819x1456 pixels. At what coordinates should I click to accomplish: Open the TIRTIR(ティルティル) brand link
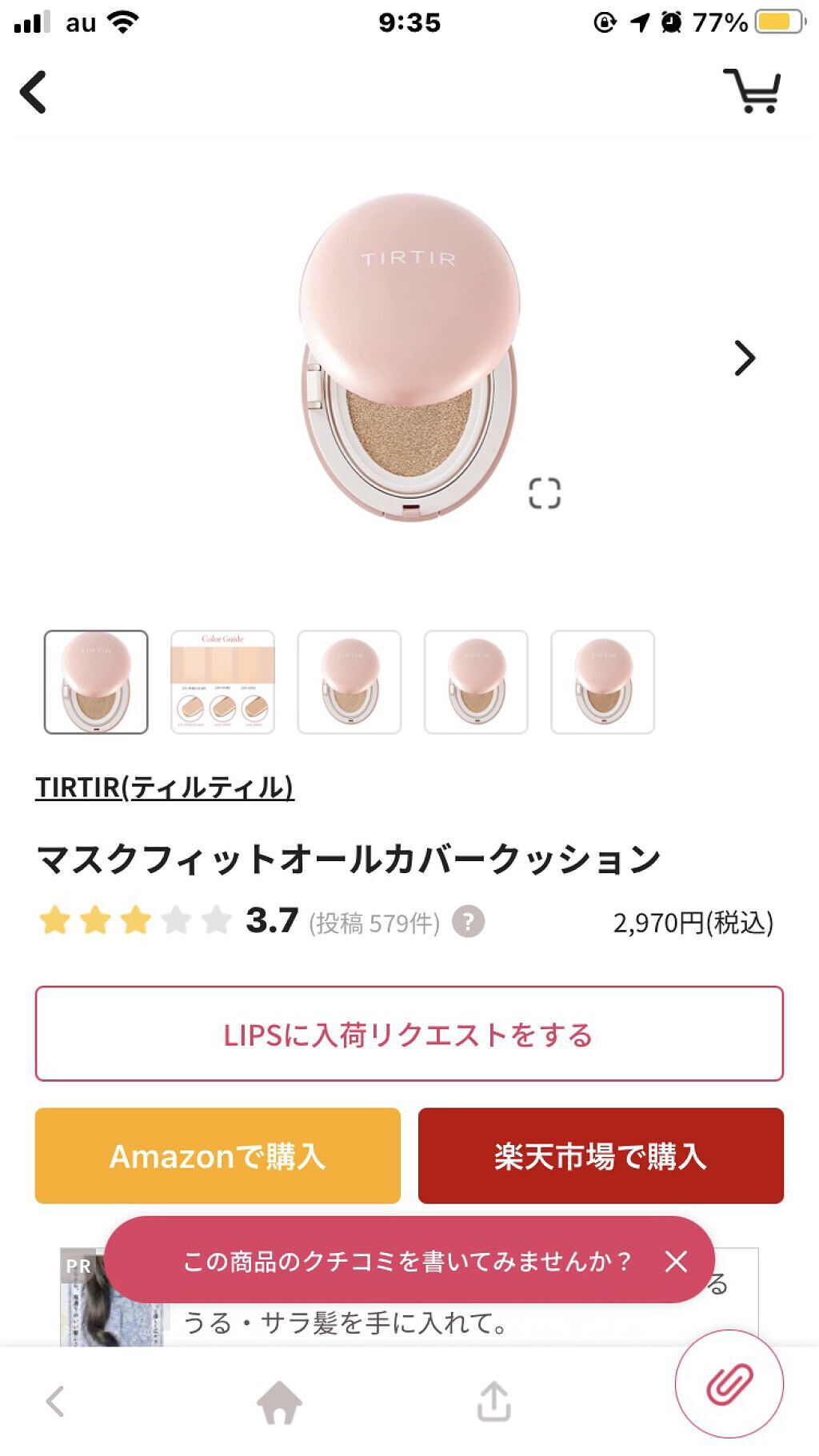click(x=165, y=788)
